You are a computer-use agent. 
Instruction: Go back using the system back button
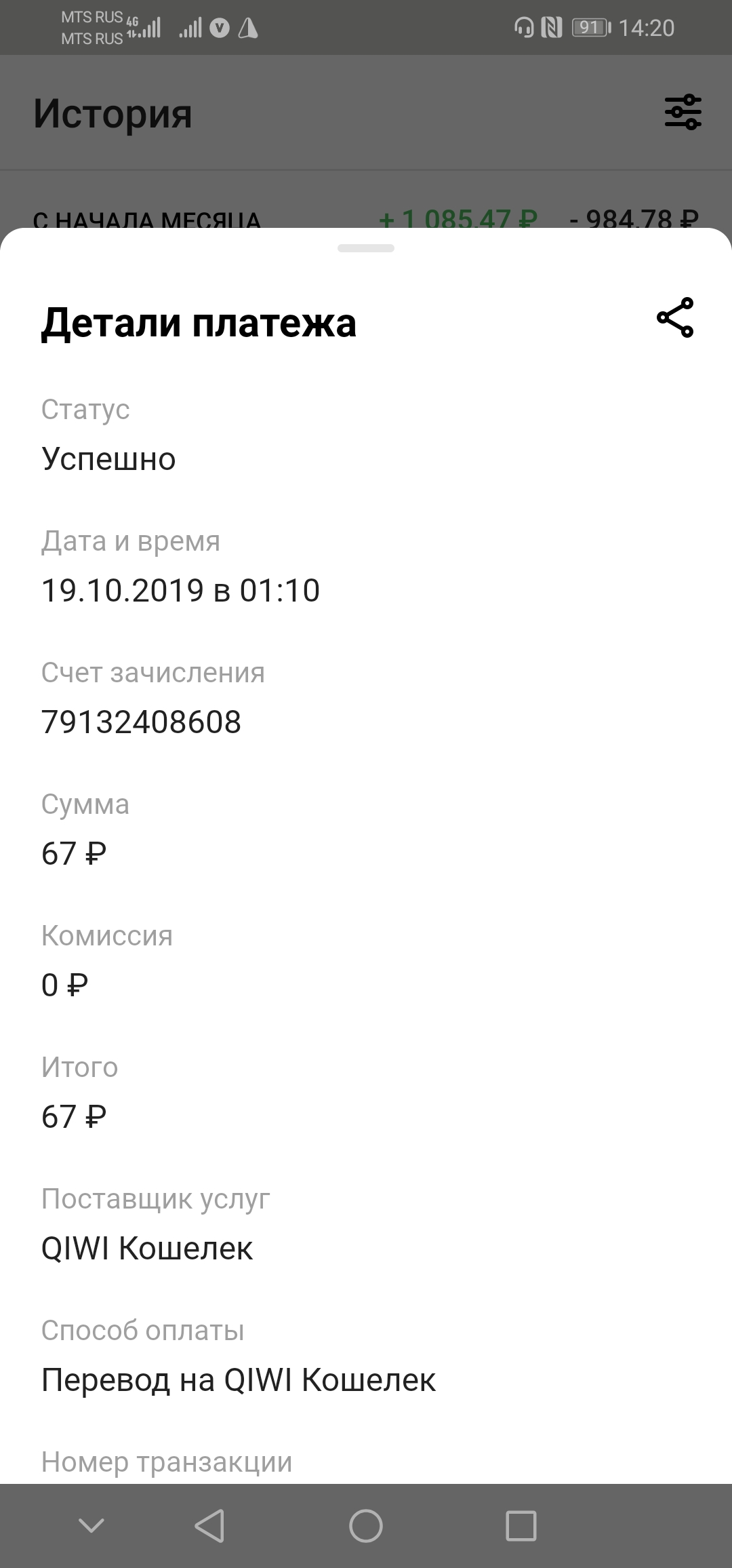pos(209,1526)
